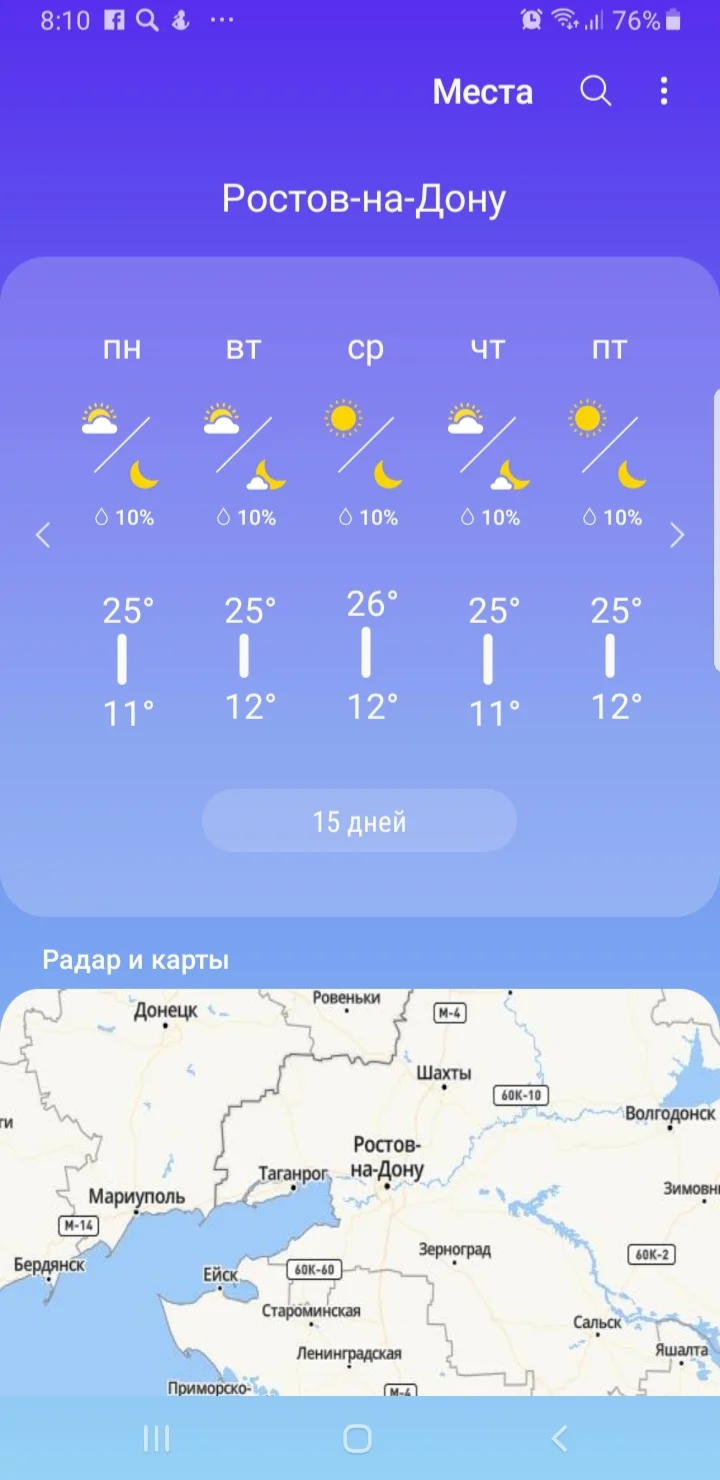
Task: Tap the sun icon under пт
Action: [x=588, y=420]
